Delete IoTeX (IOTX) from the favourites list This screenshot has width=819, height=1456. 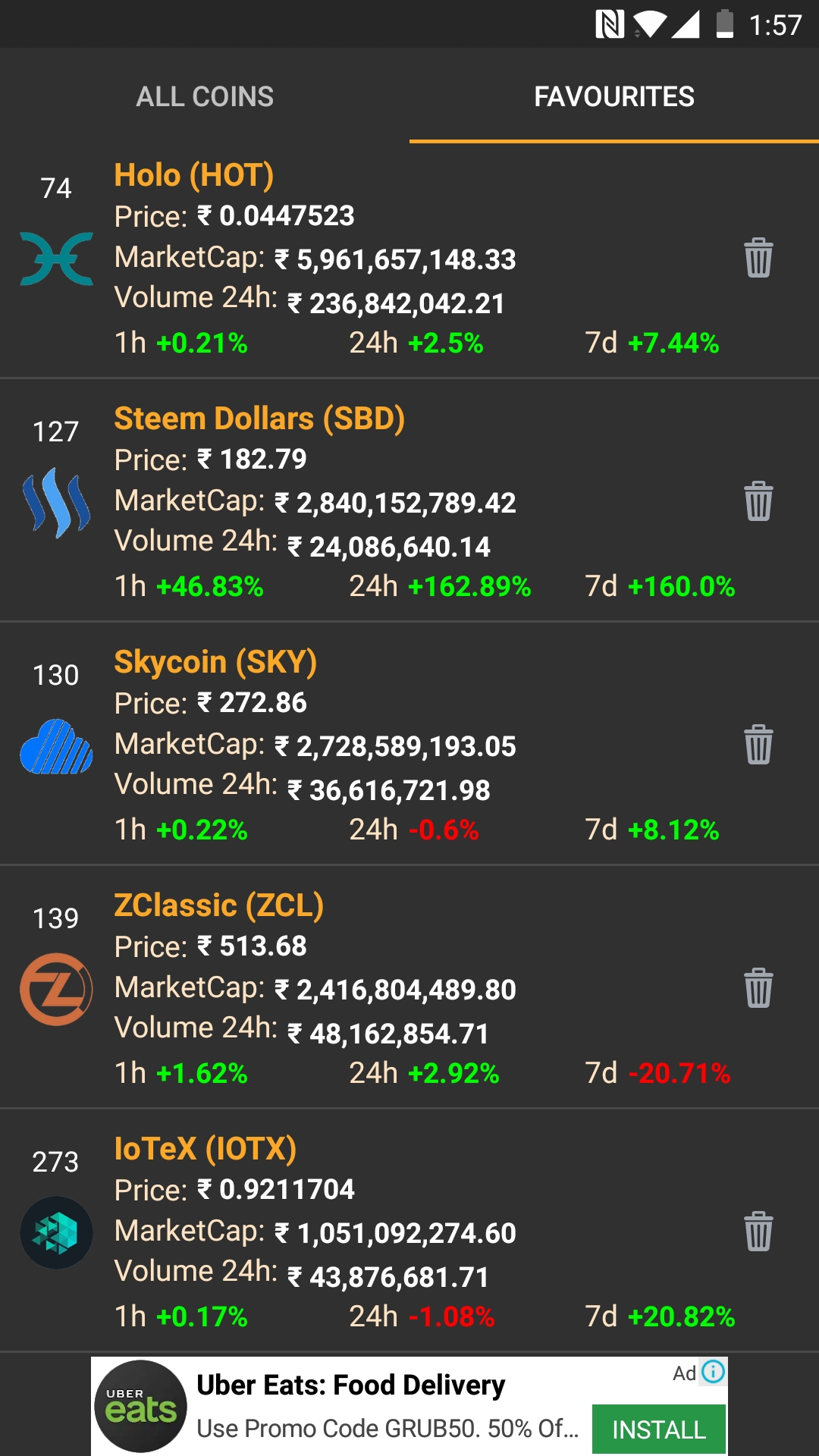point(758,1232)
